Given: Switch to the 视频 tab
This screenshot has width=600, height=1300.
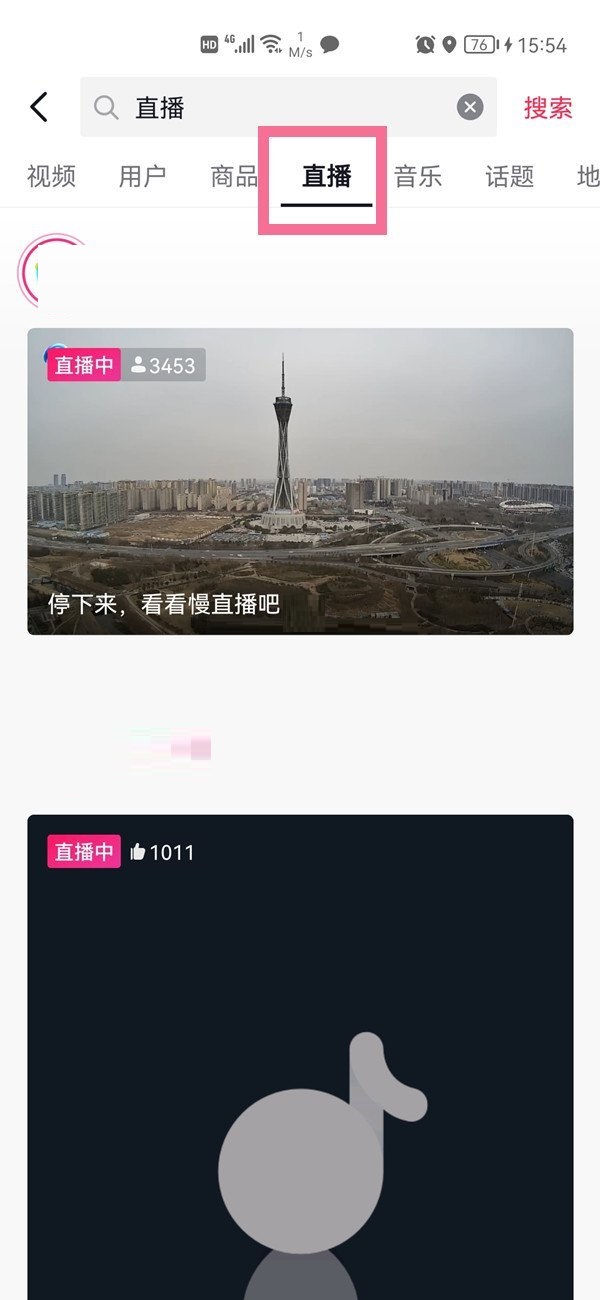Looking at the screenshot, I should tap(51, 177).
